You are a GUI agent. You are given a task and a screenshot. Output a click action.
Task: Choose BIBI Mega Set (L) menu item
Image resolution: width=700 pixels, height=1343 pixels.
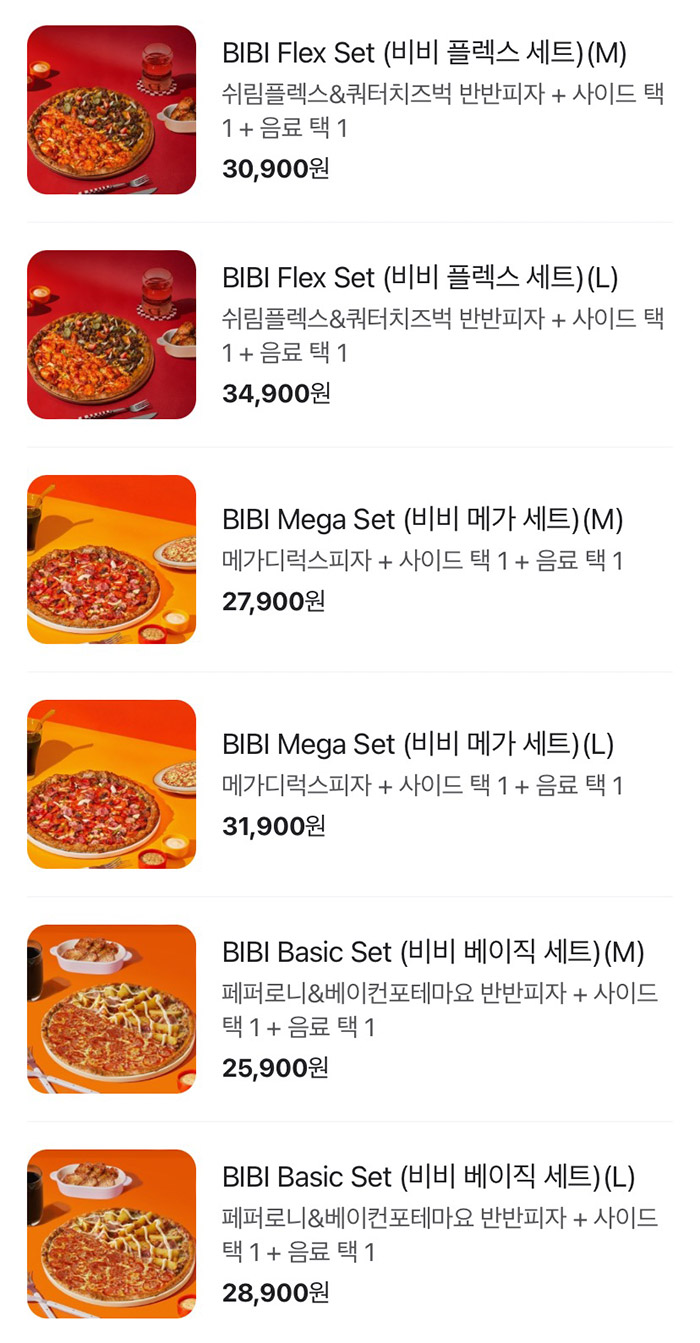418,745
